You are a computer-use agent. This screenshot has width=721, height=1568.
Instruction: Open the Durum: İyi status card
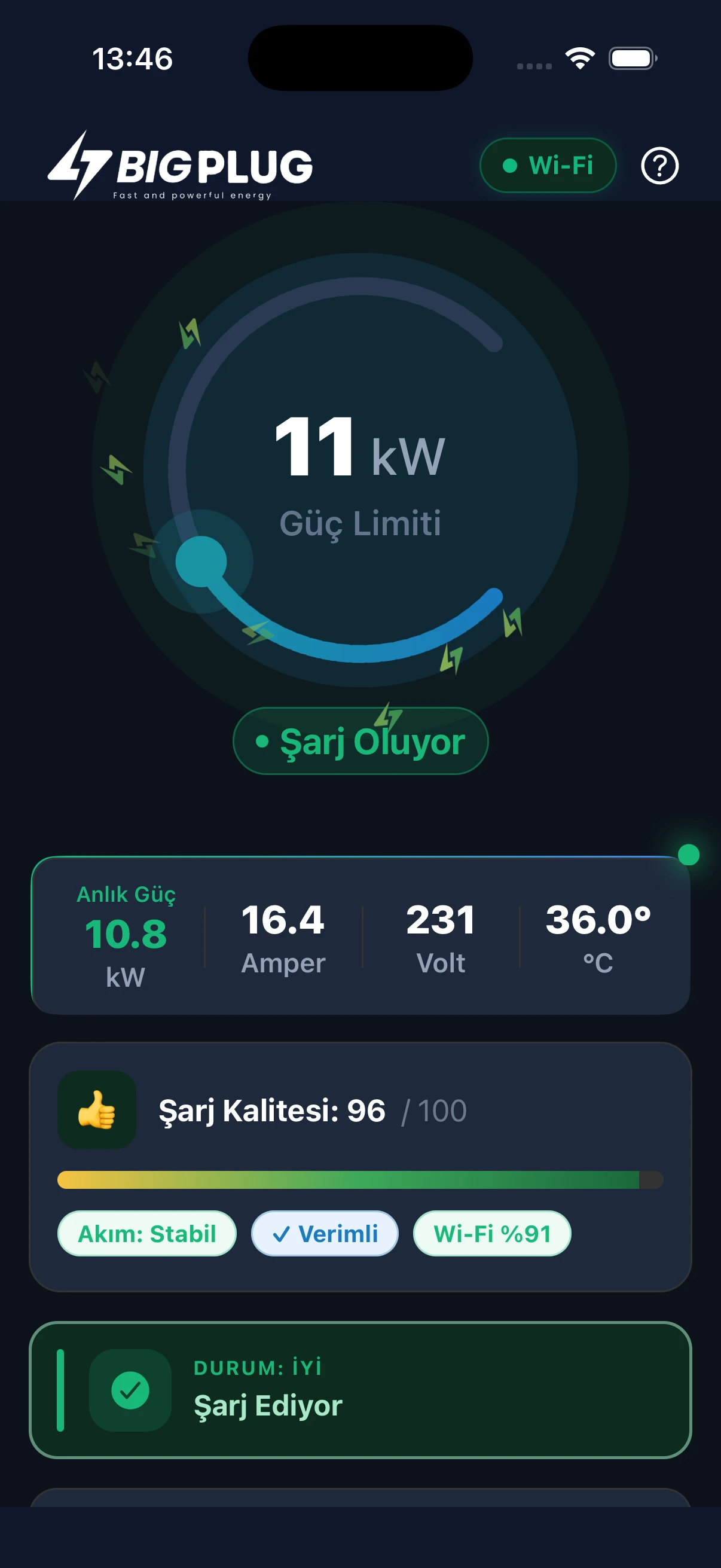360,1390
